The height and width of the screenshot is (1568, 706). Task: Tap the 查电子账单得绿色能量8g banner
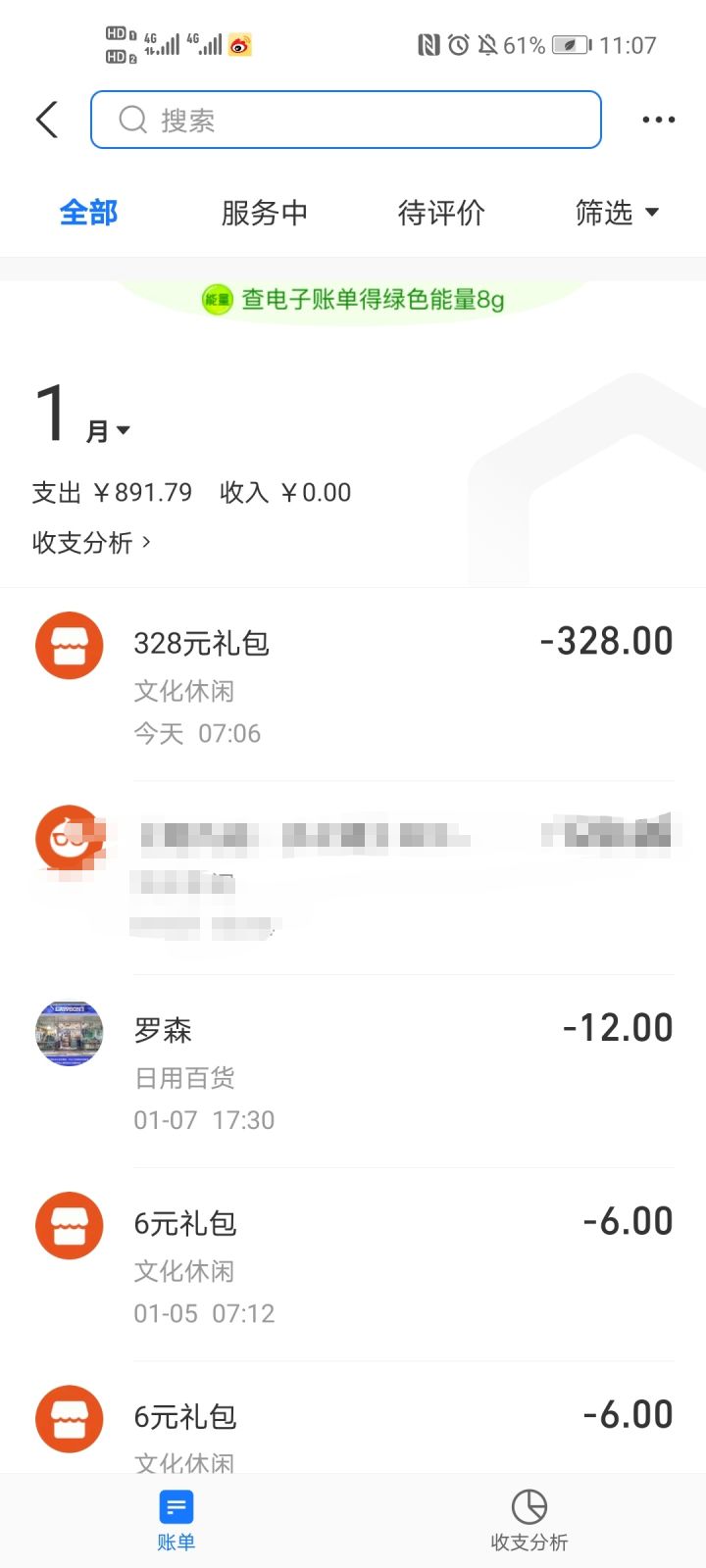coord(353,301)
